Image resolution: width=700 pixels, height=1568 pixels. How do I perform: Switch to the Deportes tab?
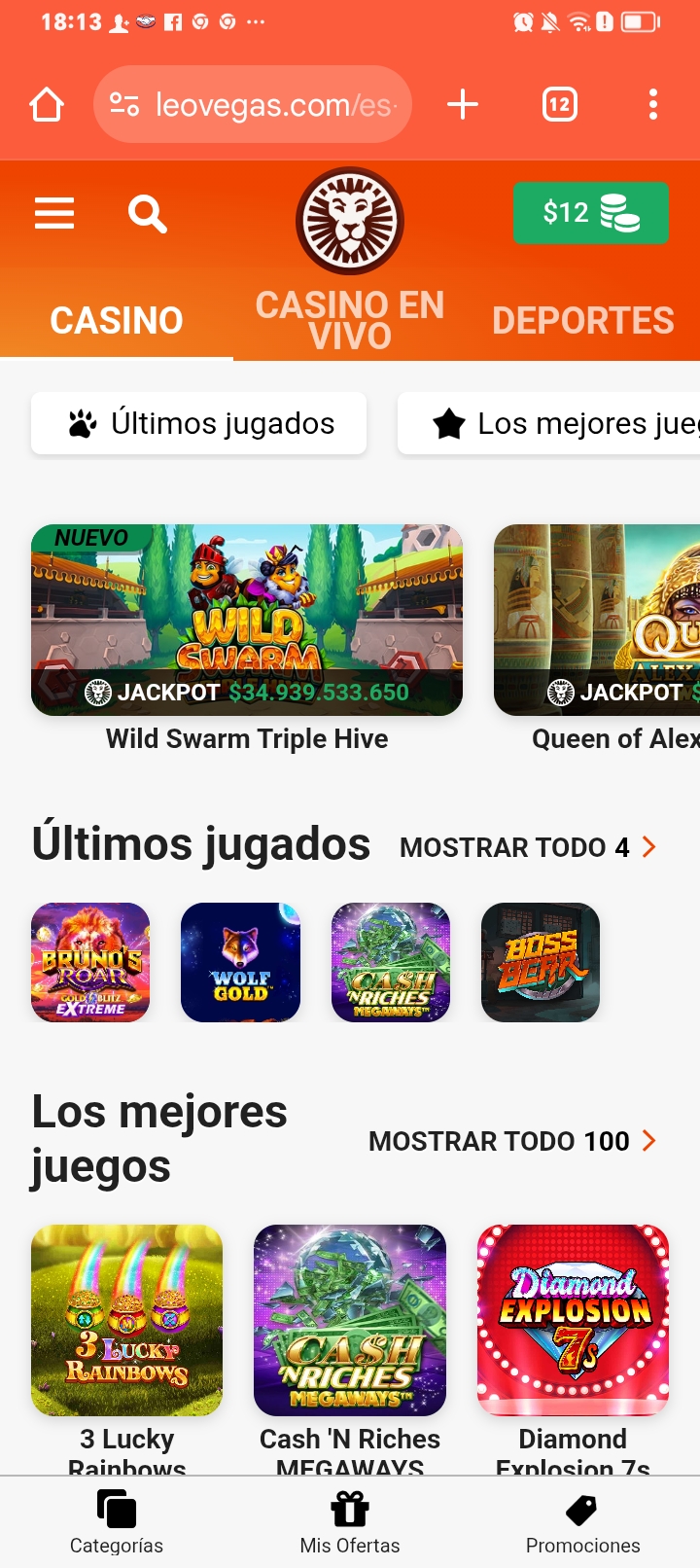[582, 320]
